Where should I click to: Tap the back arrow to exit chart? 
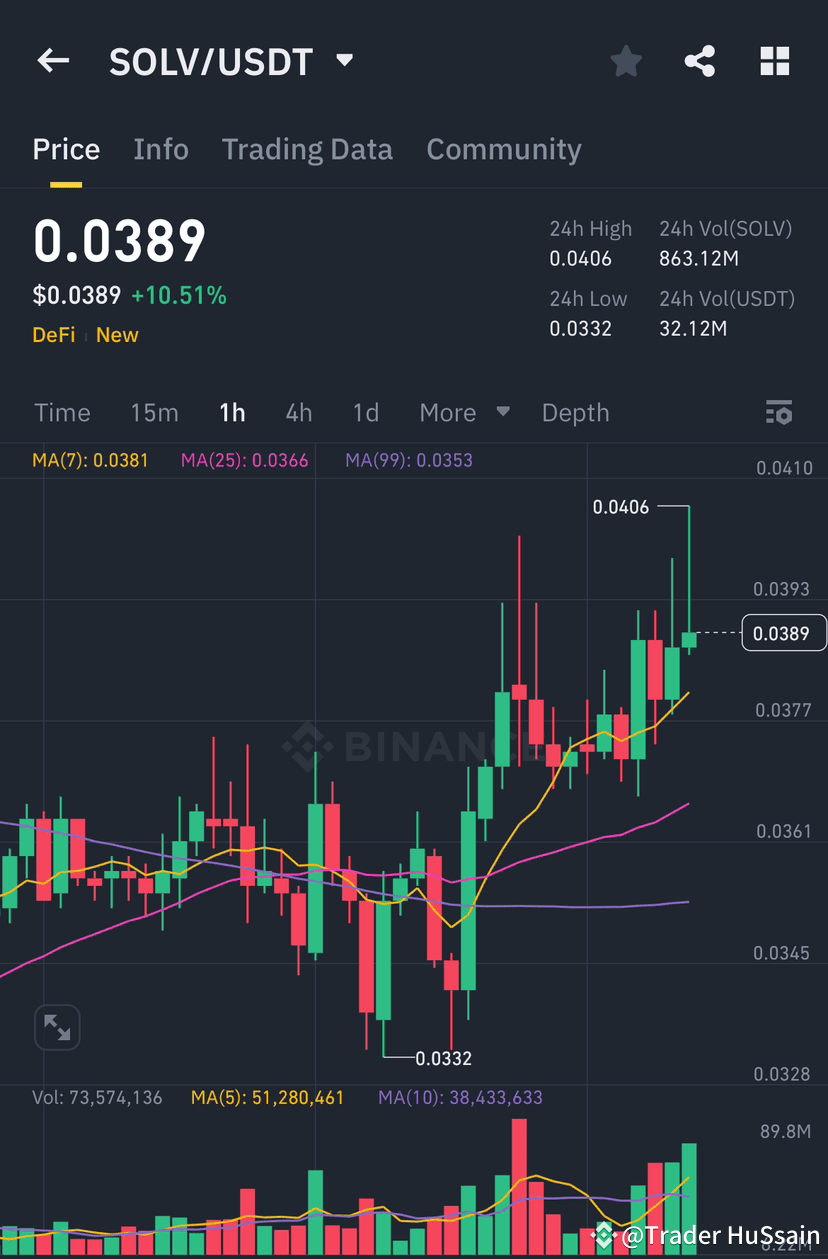click(52, 61)
